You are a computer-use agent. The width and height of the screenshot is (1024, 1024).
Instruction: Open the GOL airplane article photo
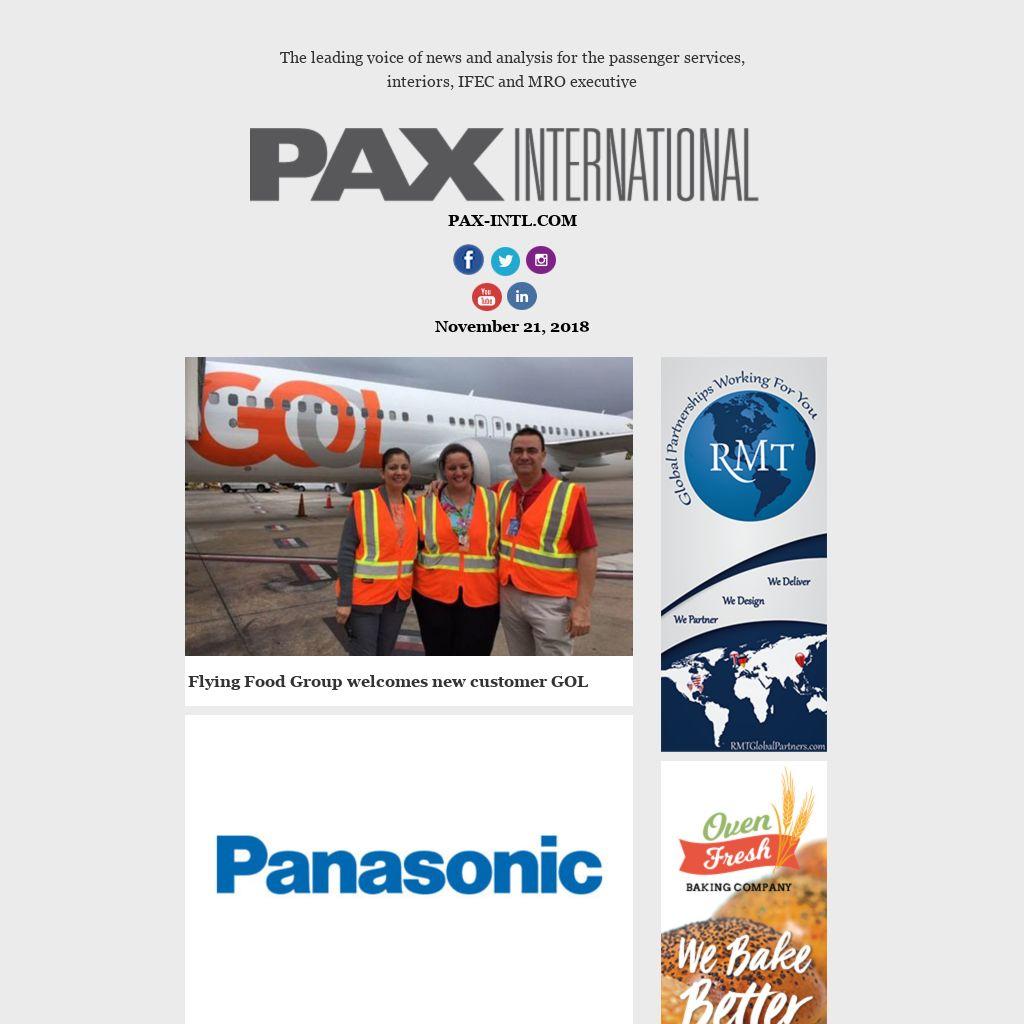(408, 506)
